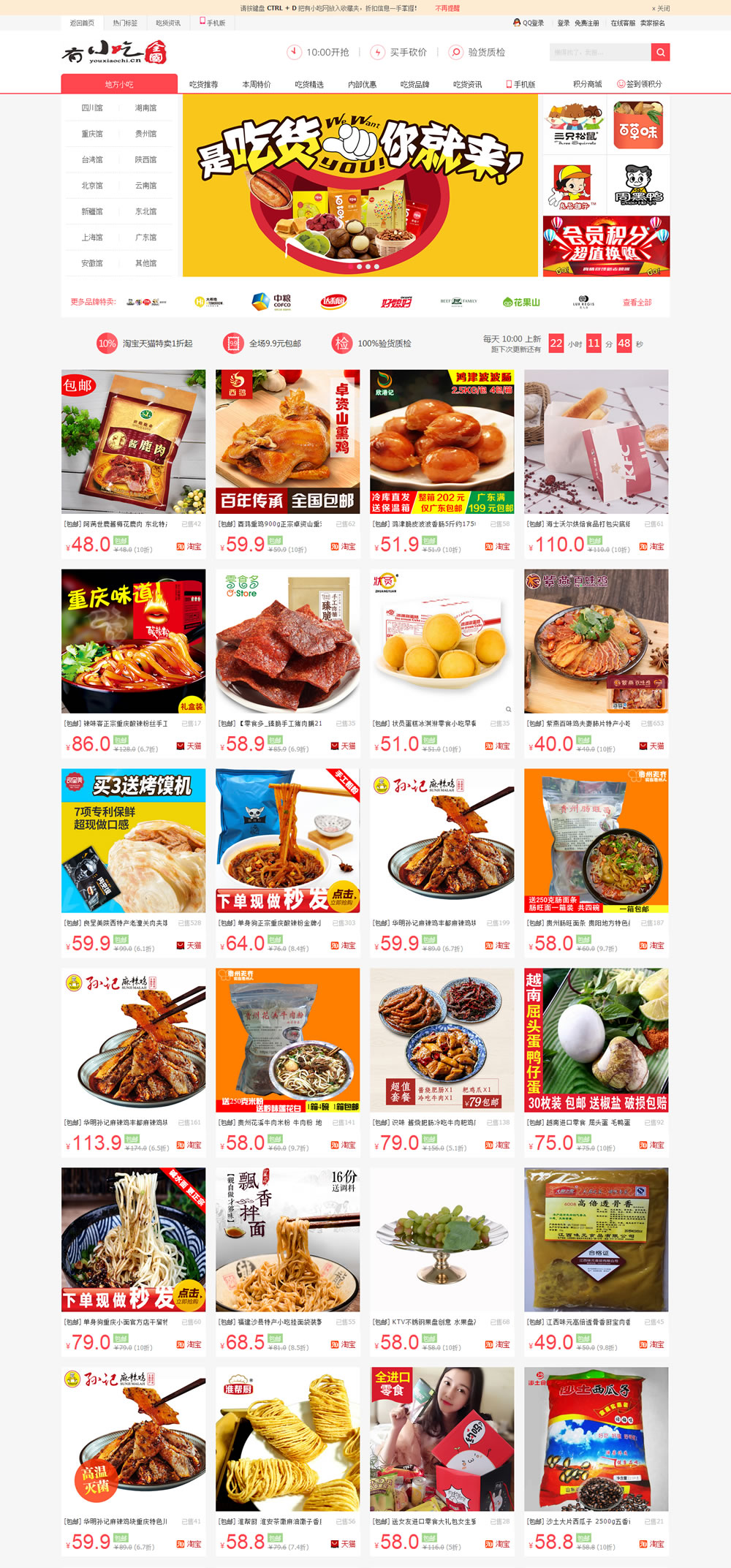The height and width of the screenshot is (1568, 731).
Task: Close the top notification bar
Action: [661, 8]
